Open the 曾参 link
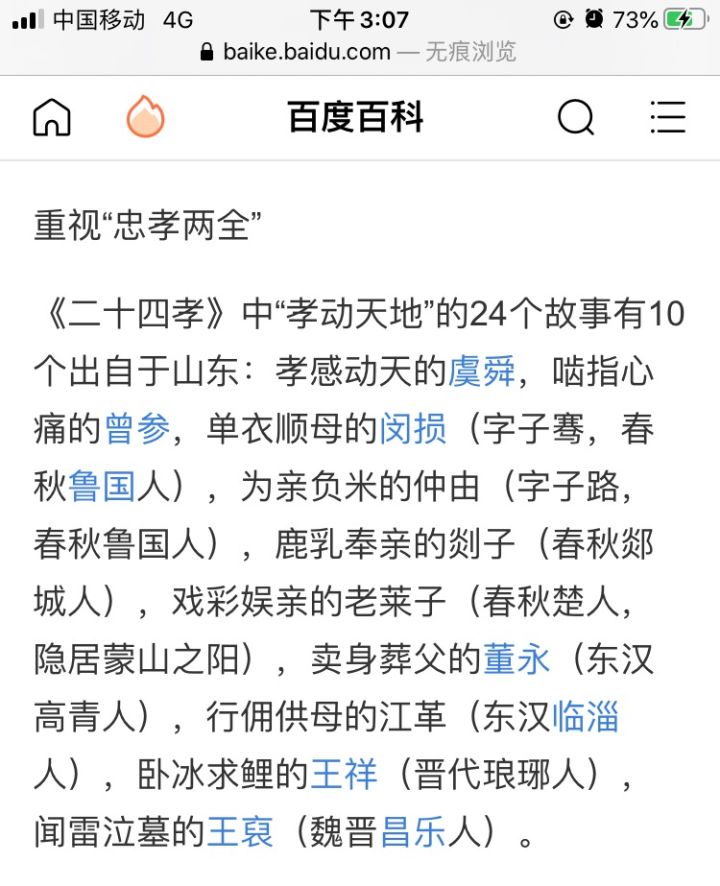720x886 pixels. point(137,430)
